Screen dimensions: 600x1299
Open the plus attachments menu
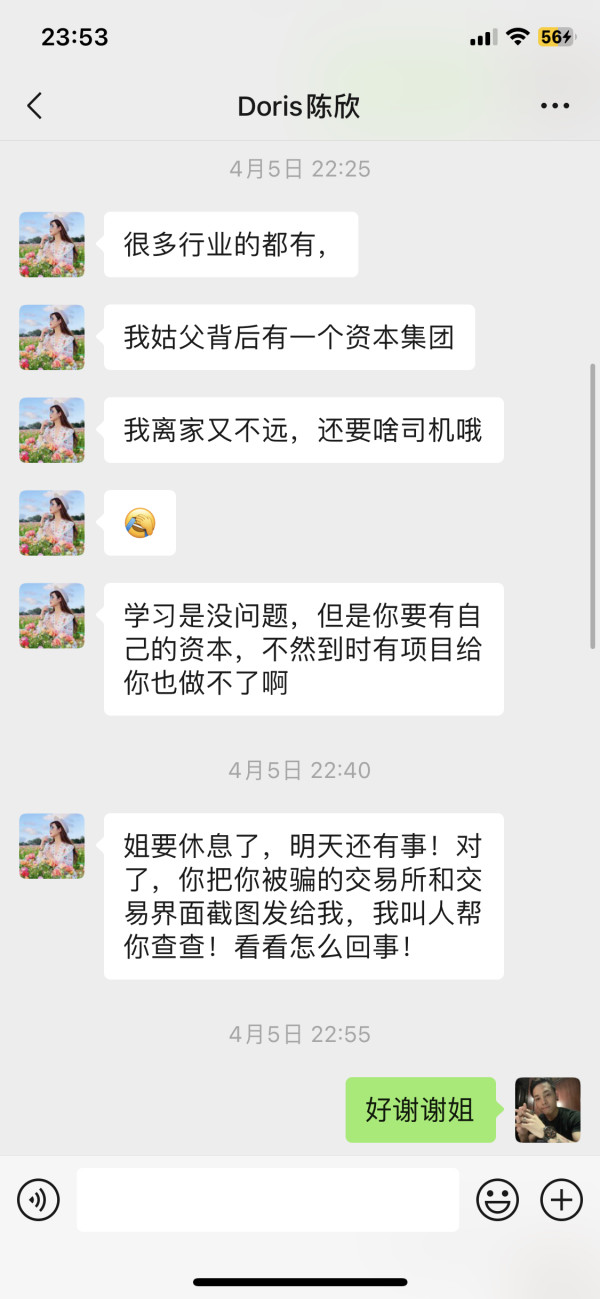point(561,1199)
